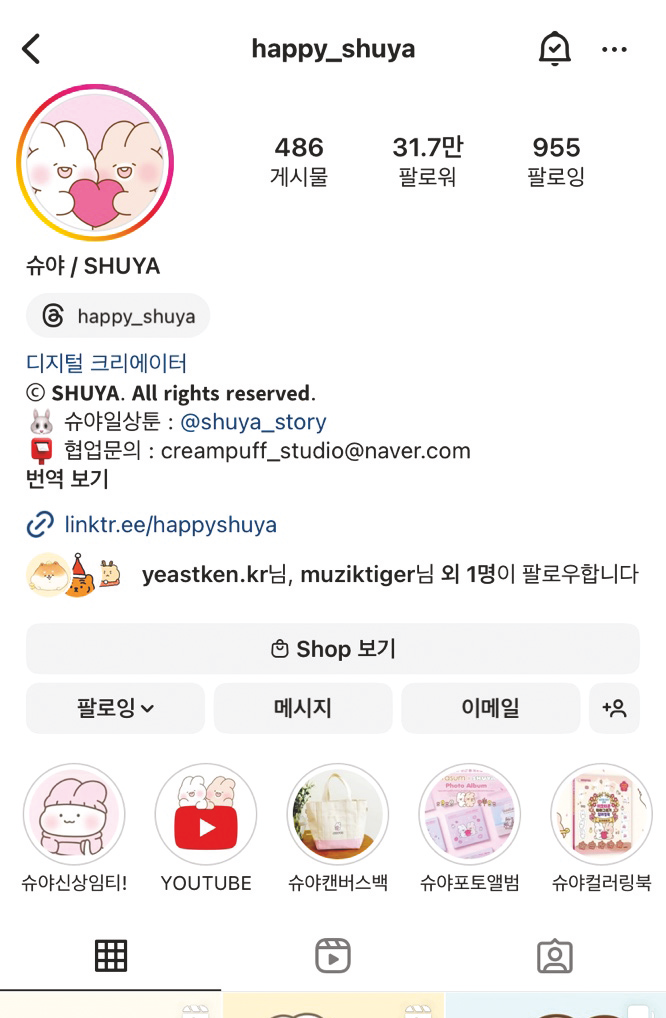Screen dimensions: 666x1018
Task: Expand the 팔로잉 dropdown button
Action: coord(115,709)
